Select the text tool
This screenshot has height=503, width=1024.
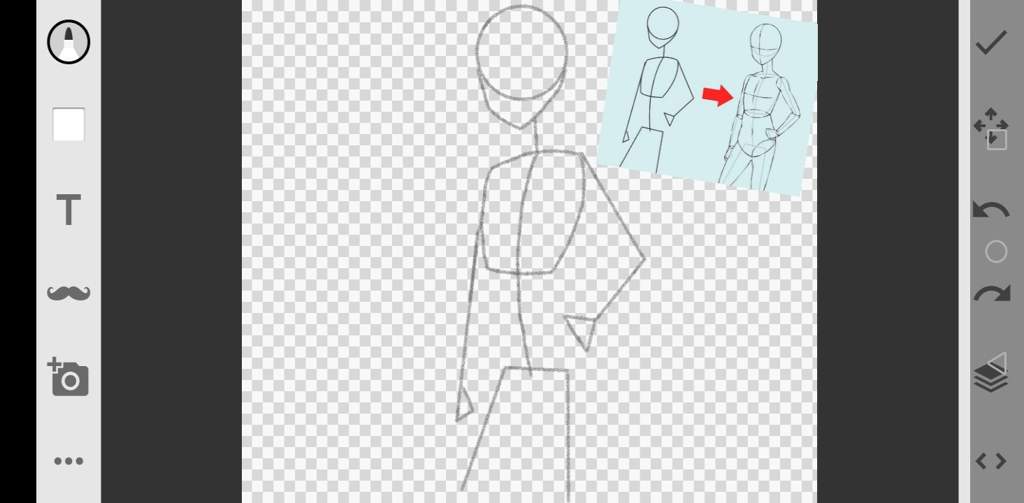coord(68,210)
